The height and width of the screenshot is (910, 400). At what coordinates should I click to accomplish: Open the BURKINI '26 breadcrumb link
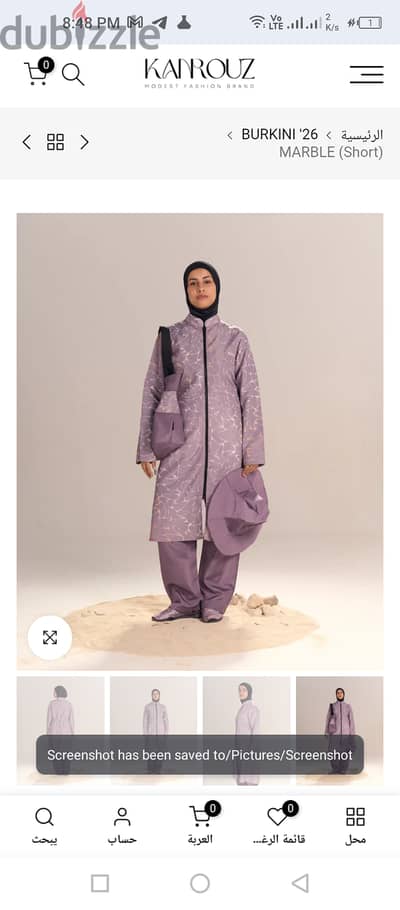point(279,135)
